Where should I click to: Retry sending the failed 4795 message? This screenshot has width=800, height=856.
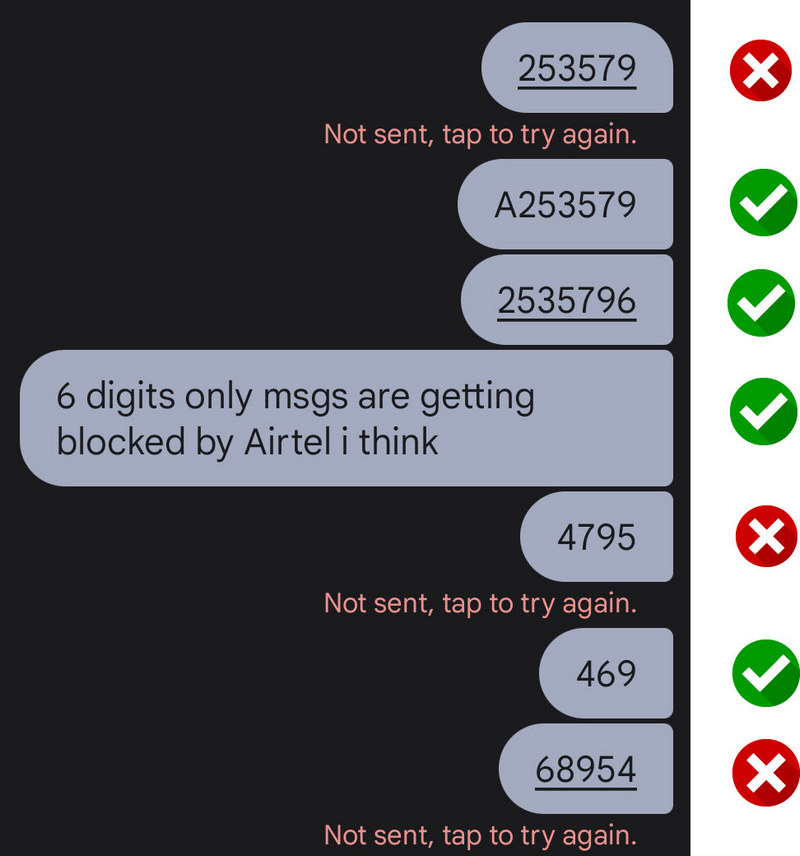(x=480, y=603)
